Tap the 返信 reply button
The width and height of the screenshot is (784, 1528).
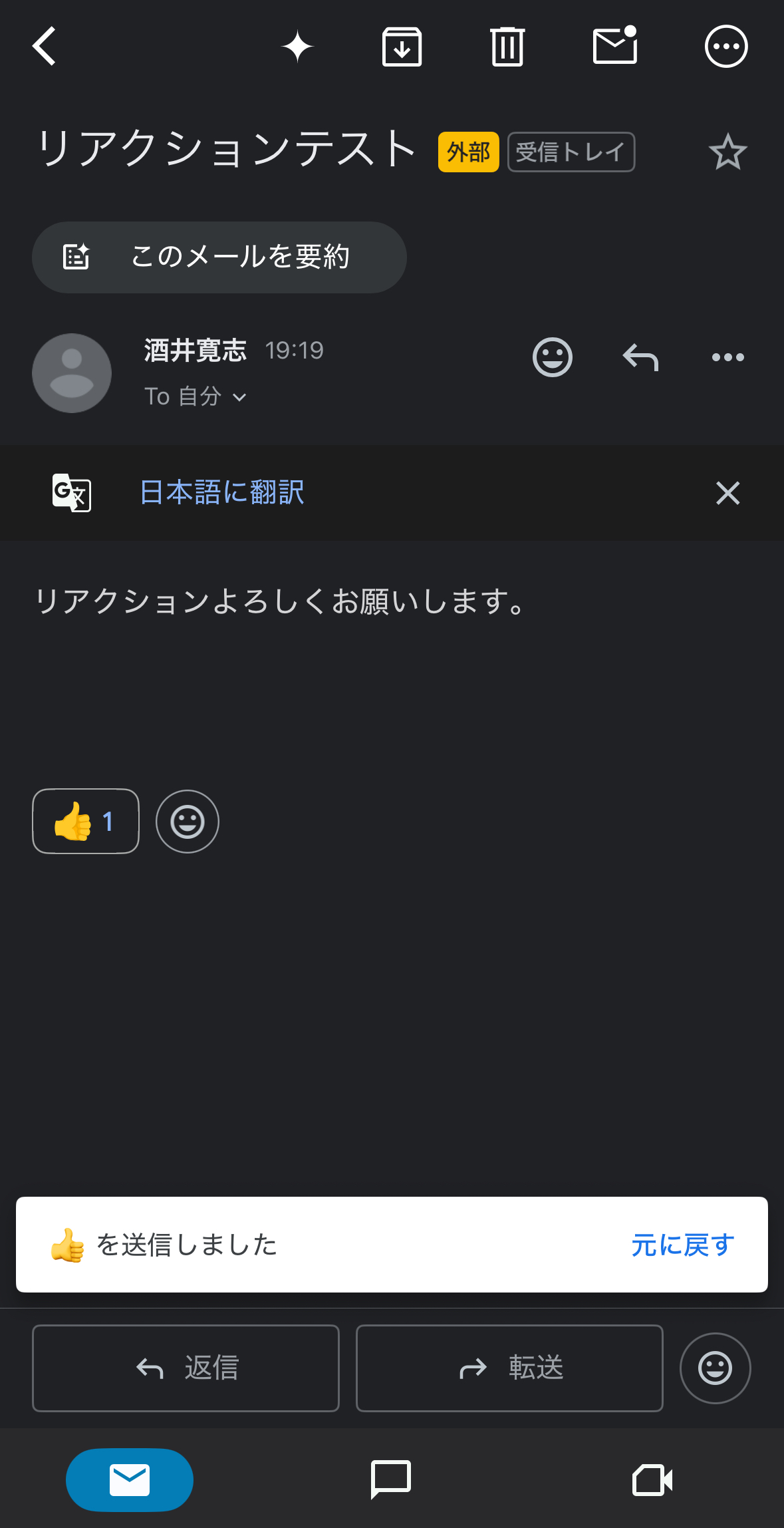pyautogui.click(x=186, y=1368)
